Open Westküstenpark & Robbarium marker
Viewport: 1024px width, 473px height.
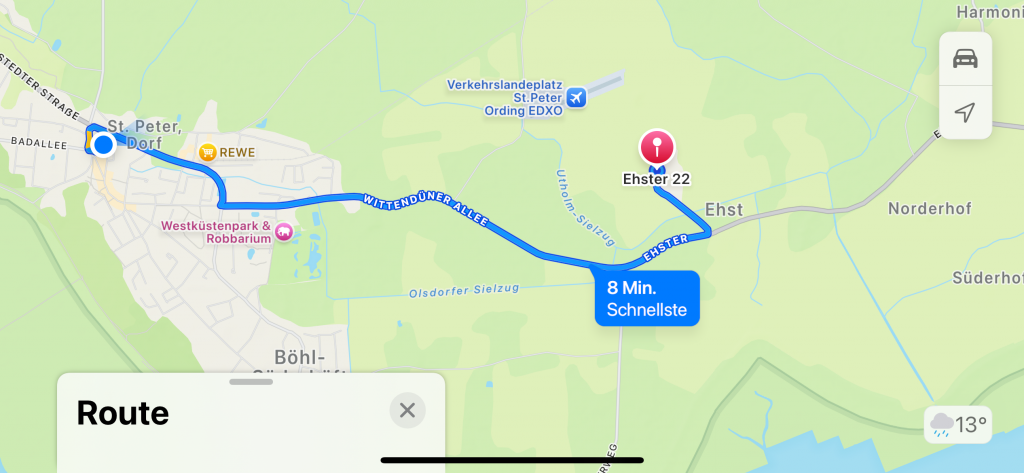tap(285, 232)
